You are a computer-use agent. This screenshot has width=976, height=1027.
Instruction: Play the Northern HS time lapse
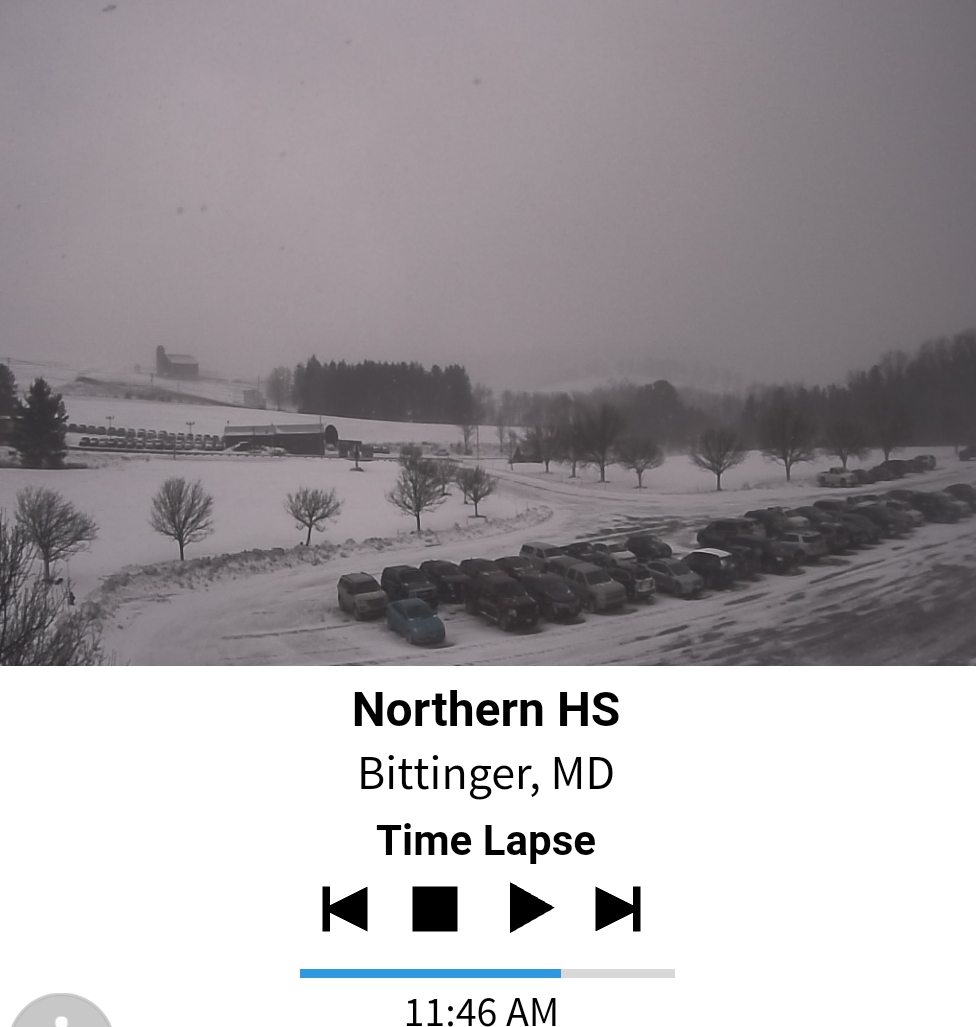click(530, 909)
